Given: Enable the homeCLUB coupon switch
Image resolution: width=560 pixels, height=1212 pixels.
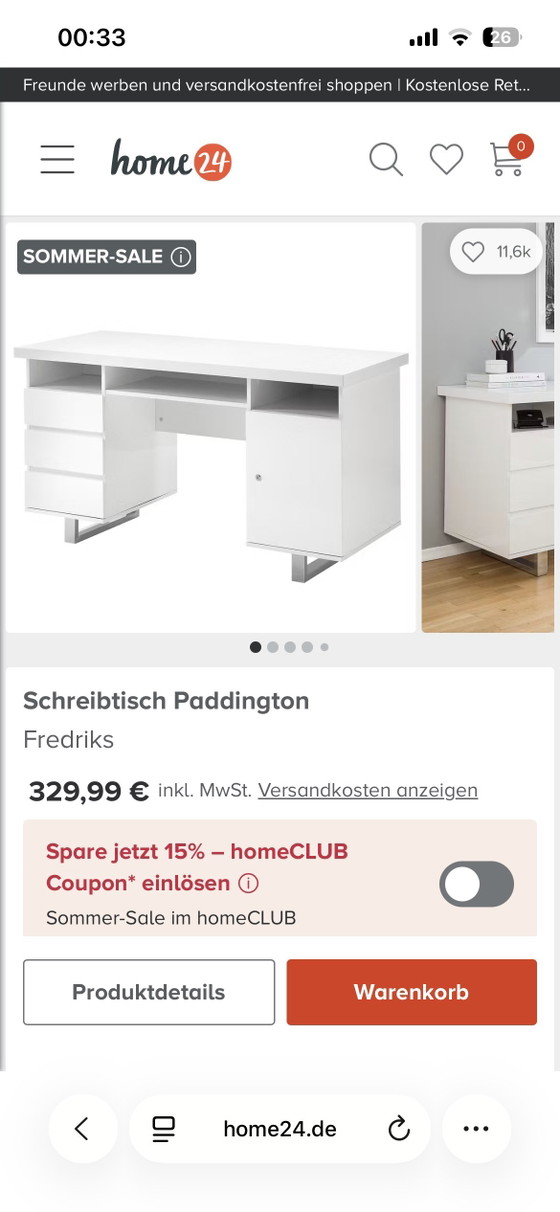Looking at the screenshot, I should (477, 884).
